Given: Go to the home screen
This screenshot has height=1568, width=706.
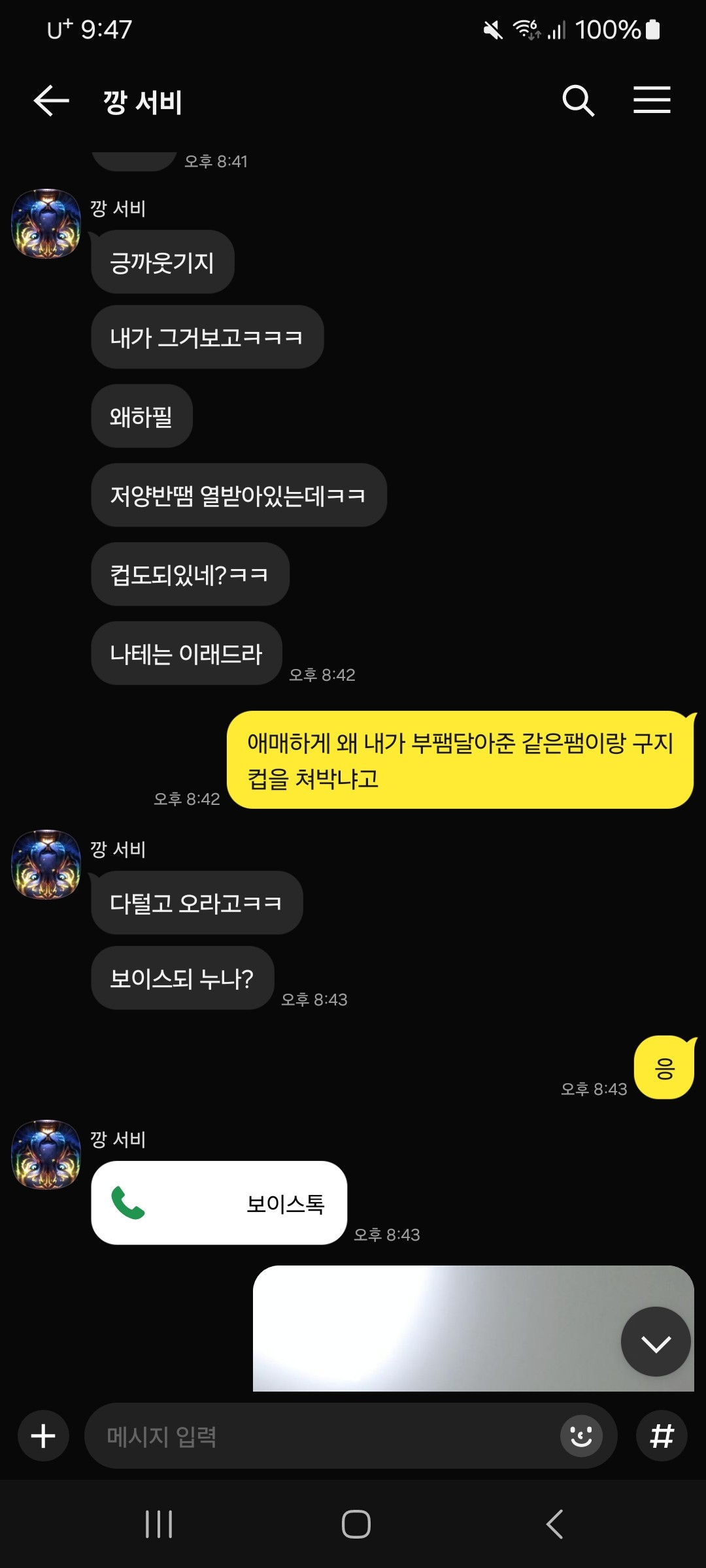Looking at the screenshot, I should point(356,1524).
